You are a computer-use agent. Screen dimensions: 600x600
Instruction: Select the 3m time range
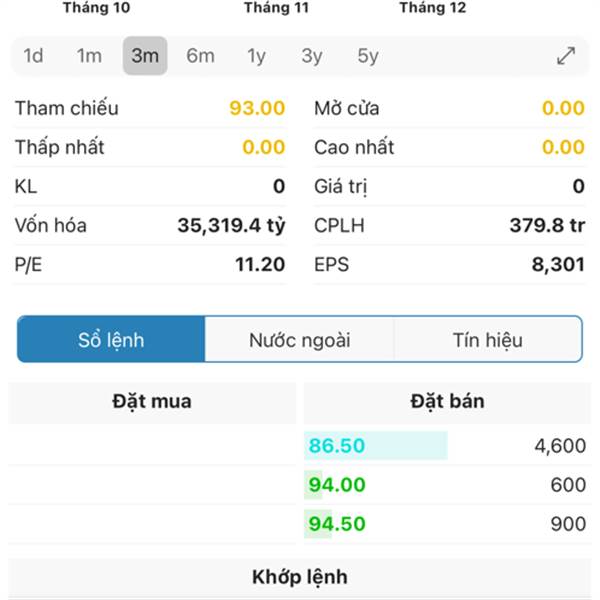145,56
